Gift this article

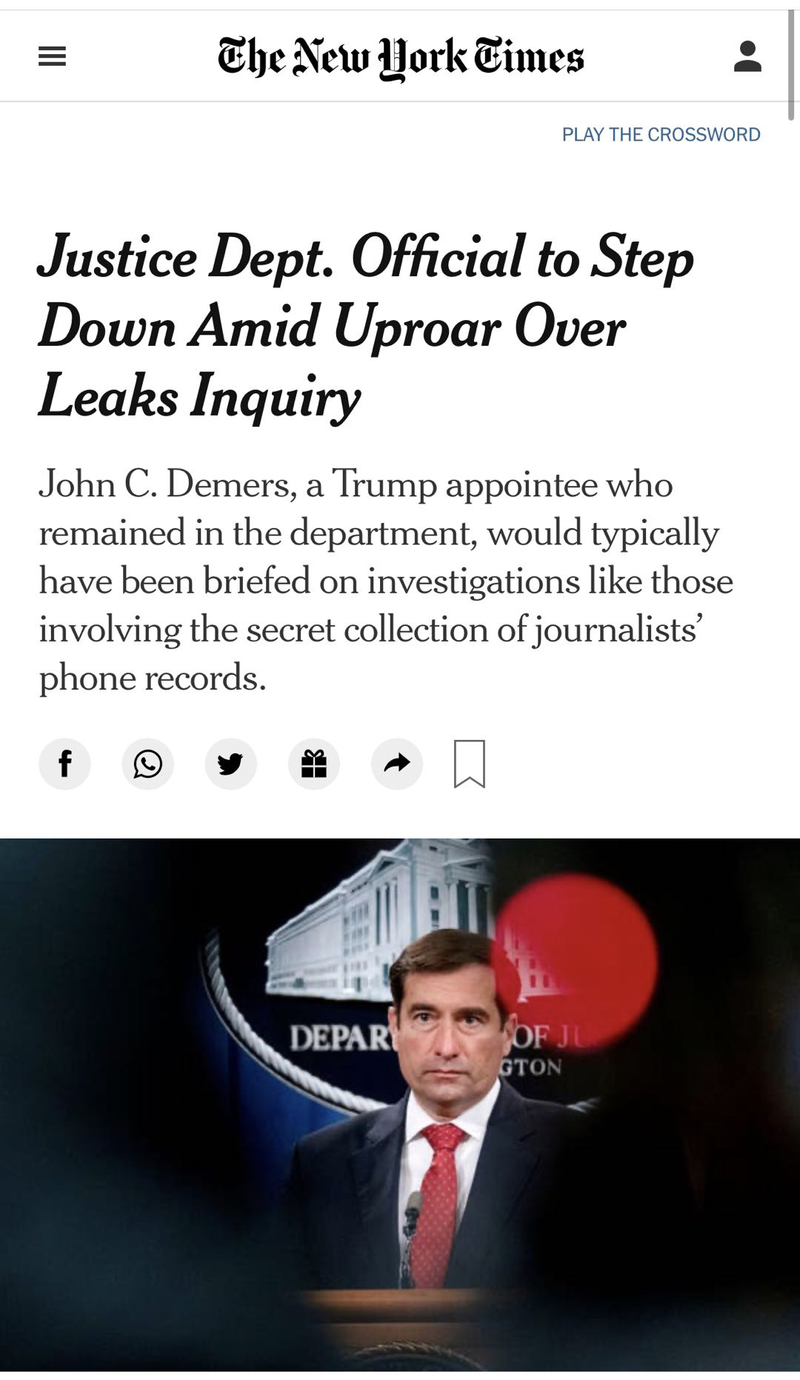click(314, 765)
